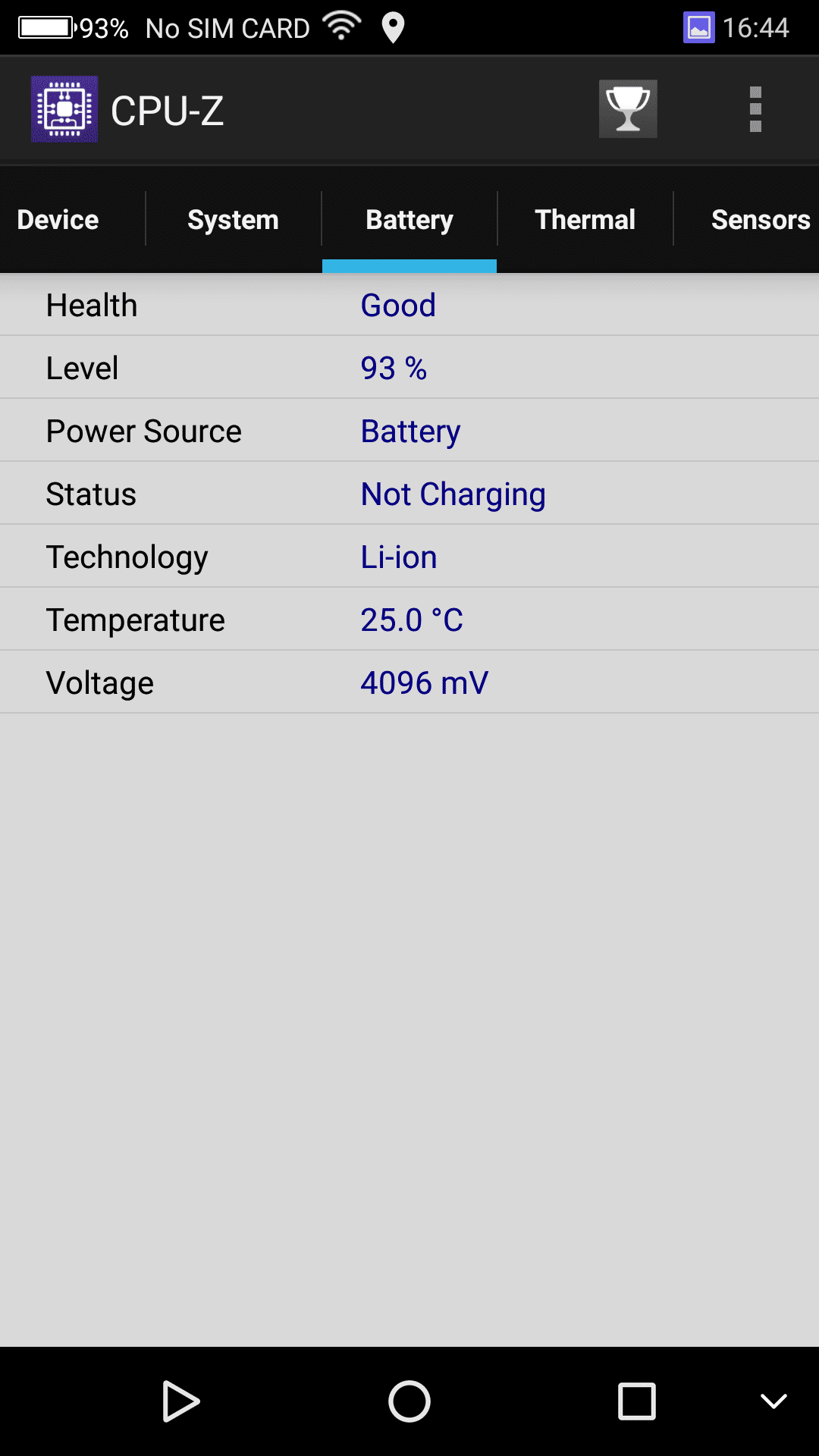Select the Battery tab
The image size is (819, 1456).
(409, 220)
